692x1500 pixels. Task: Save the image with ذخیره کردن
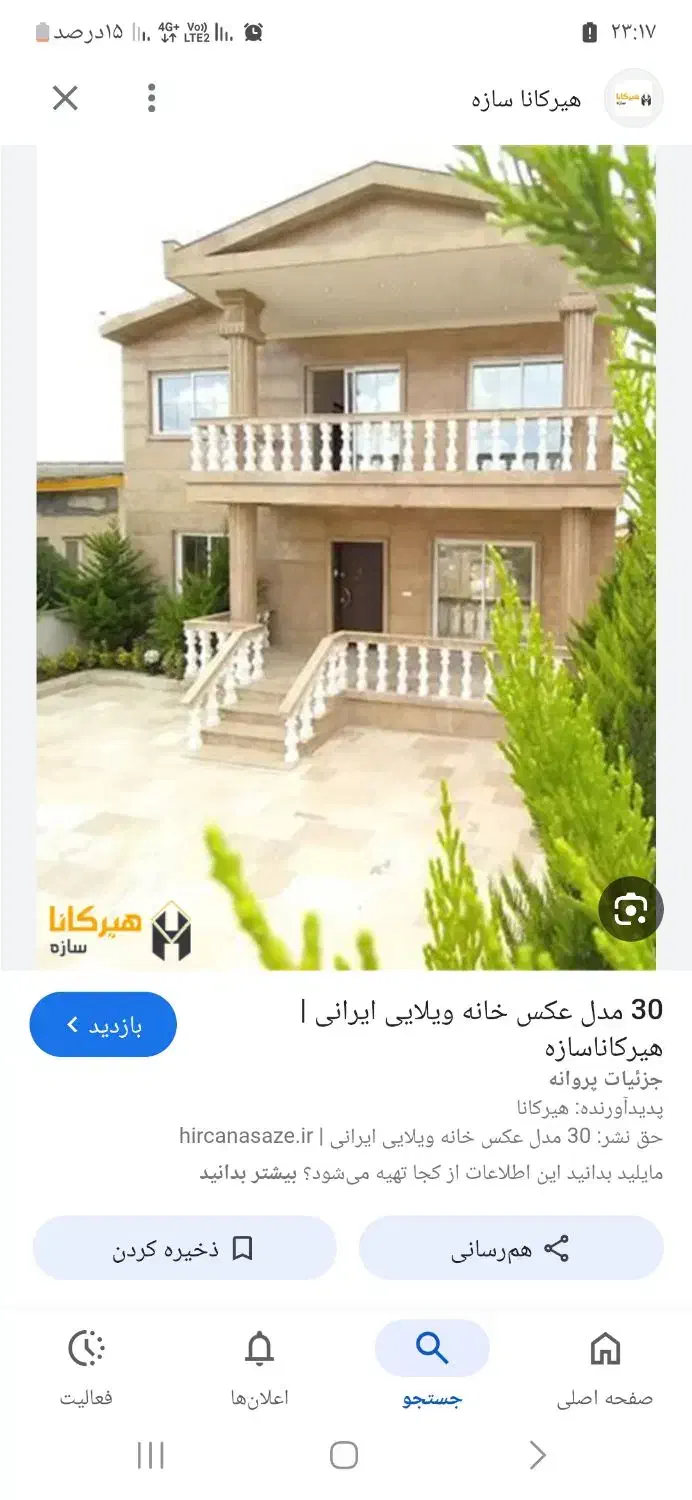(184, 1248)
